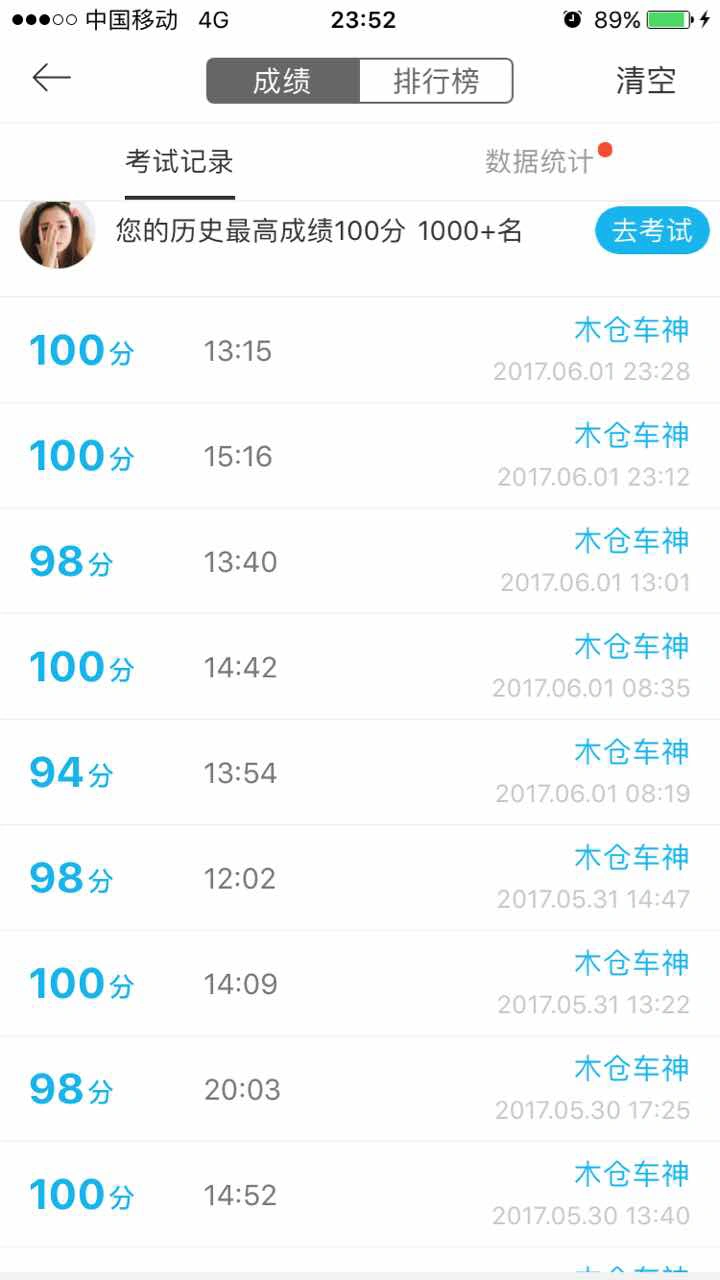This screenshot has width=720, height=1280.
Task: Switch to the 排行榜 segment
Action: (x=436, y=81)
